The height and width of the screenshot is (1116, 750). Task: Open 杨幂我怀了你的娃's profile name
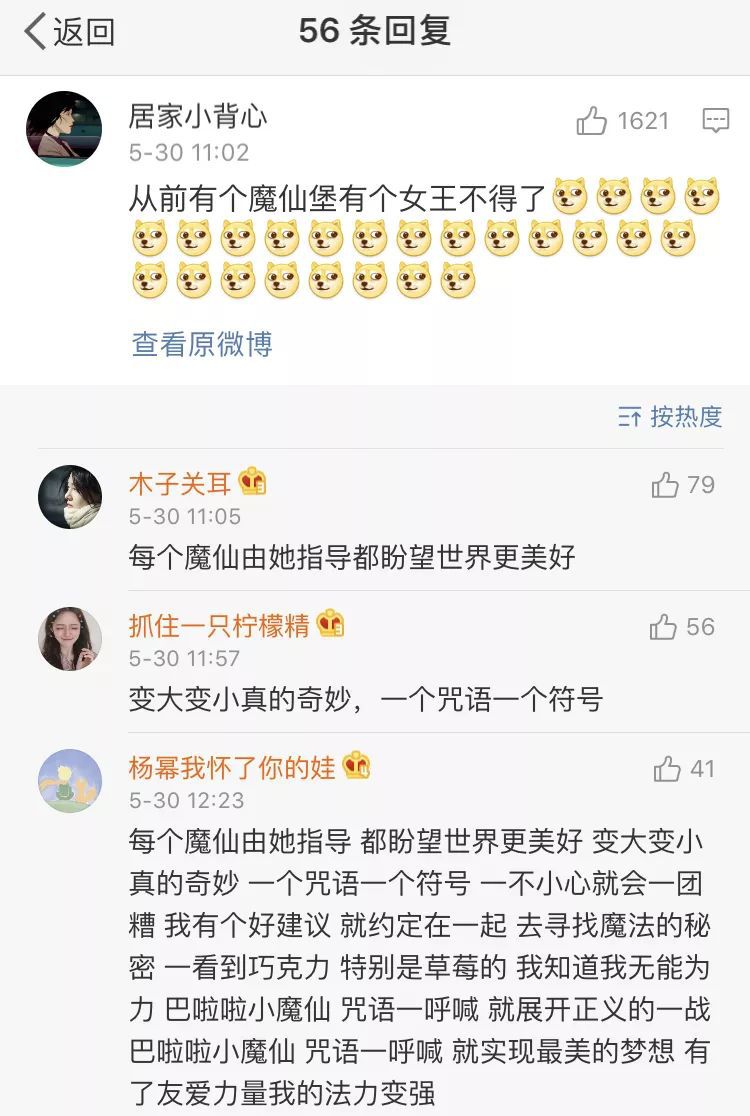coord(232,768)
